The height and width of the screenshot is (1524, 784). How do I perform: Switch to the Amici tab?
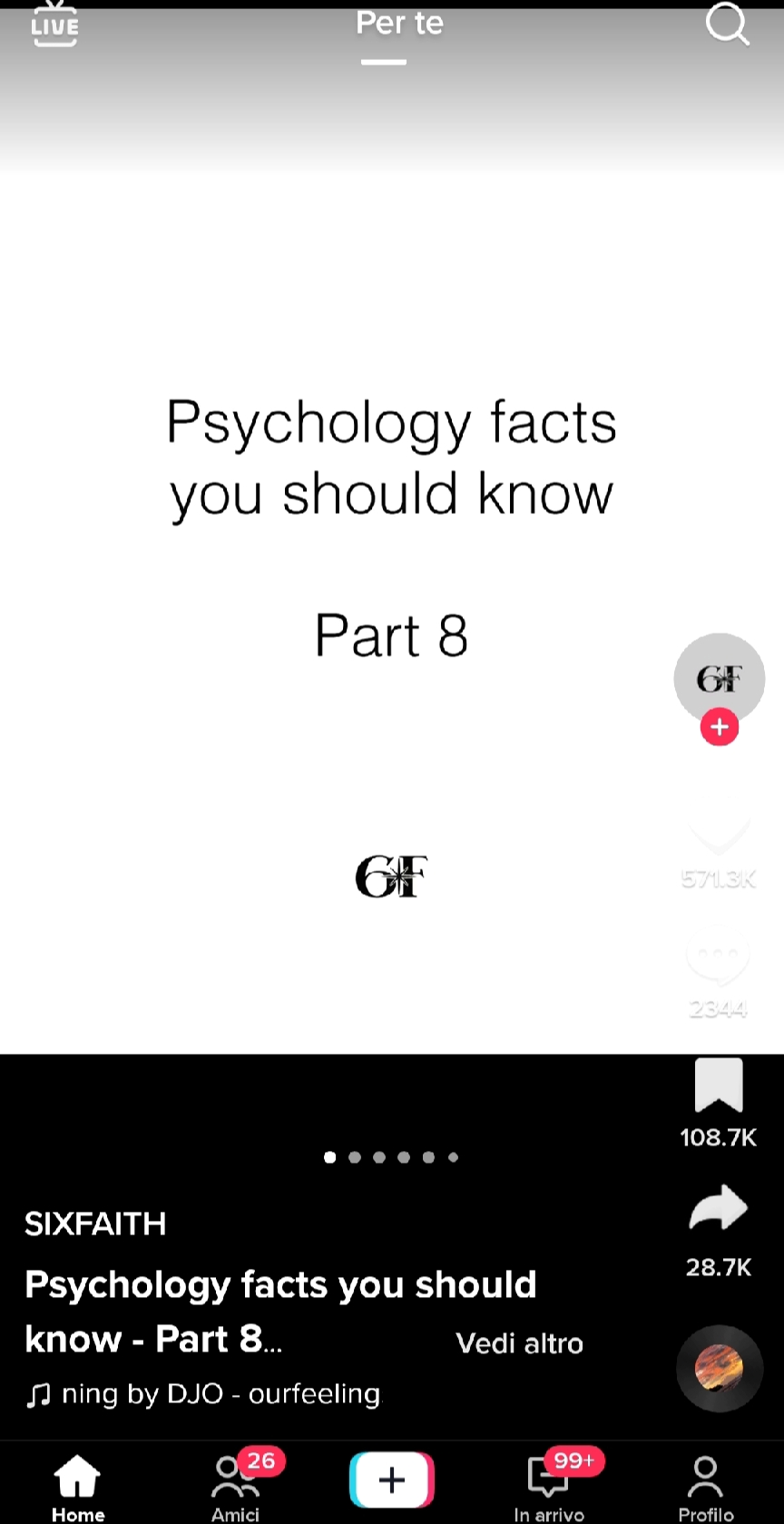236,1488
